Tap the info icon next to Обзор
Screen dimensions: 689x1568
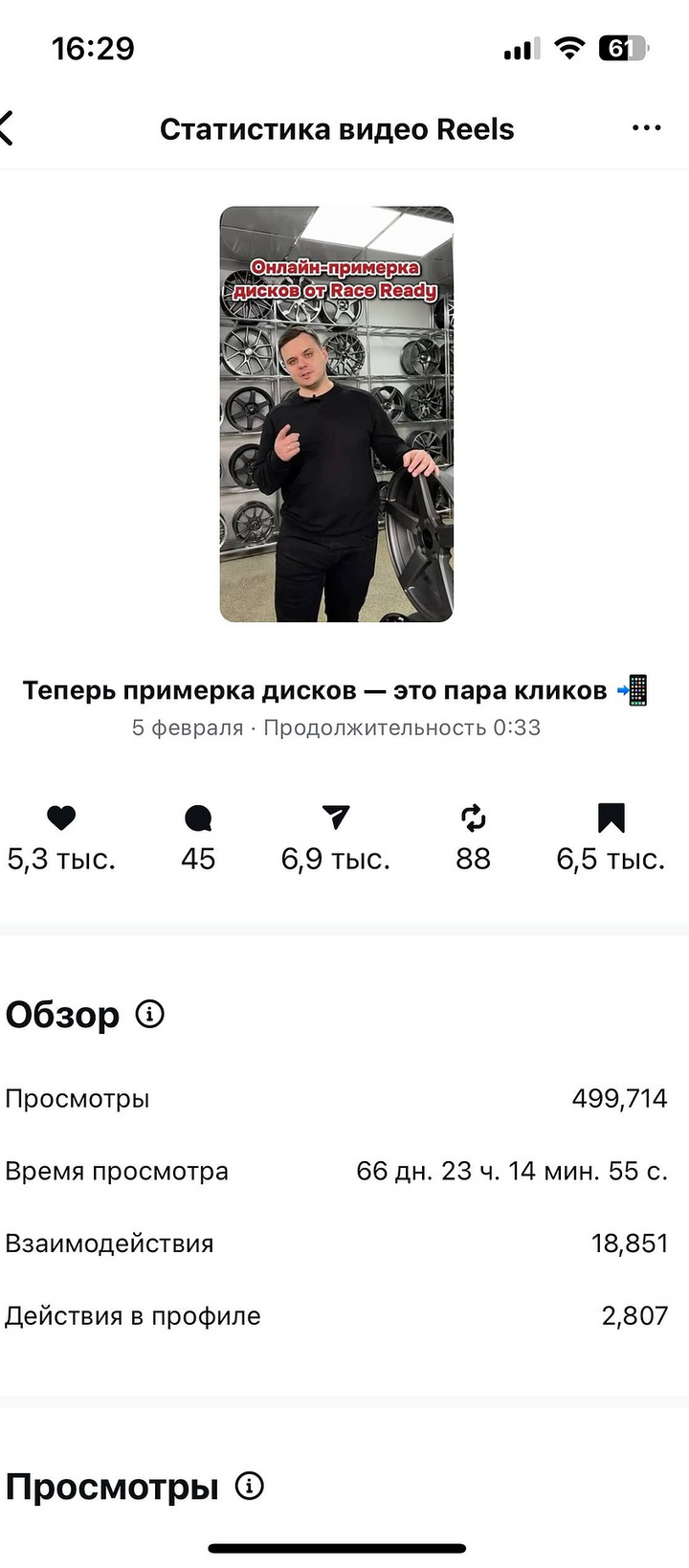pos(150,1014)
